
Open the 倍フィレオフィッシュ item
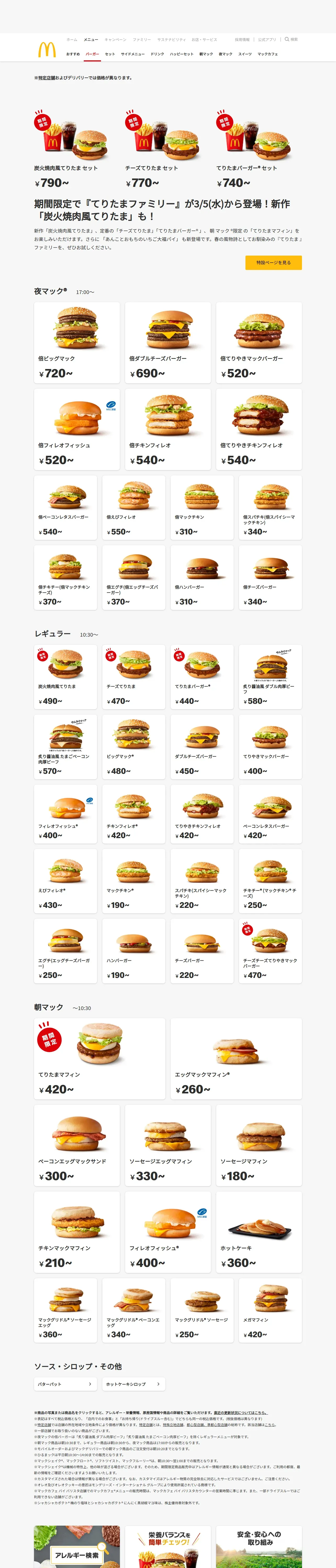tap(77, 429)
